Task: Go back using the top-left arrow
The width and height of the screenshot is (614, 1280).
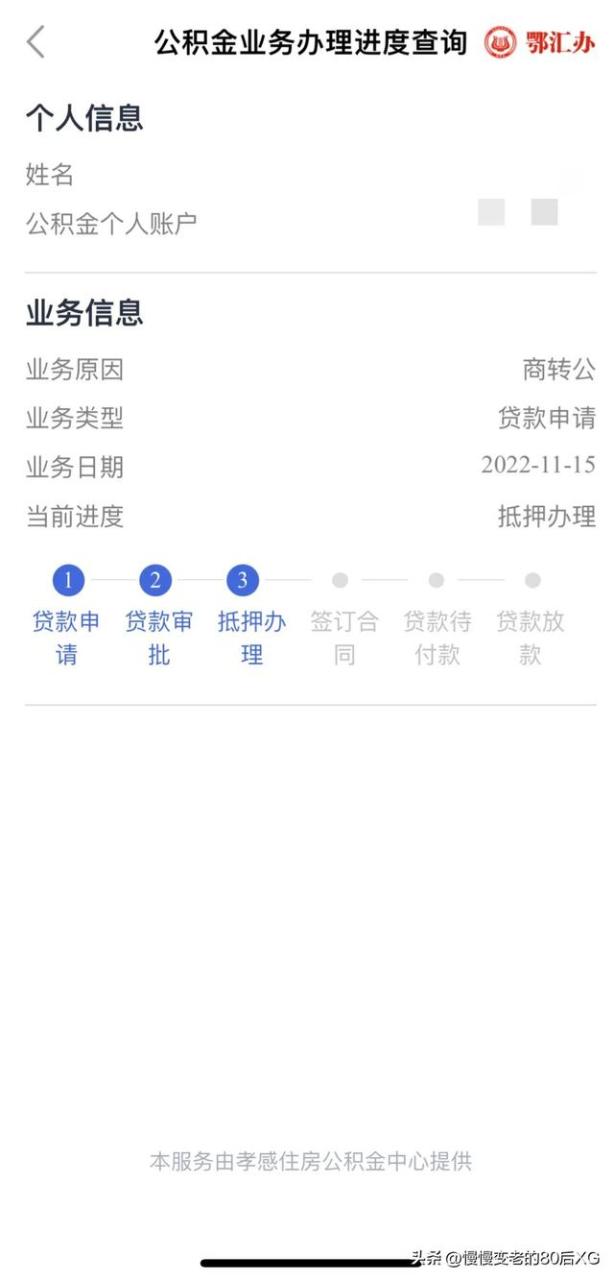Action: pyautogui.click(x=36, y=42)
